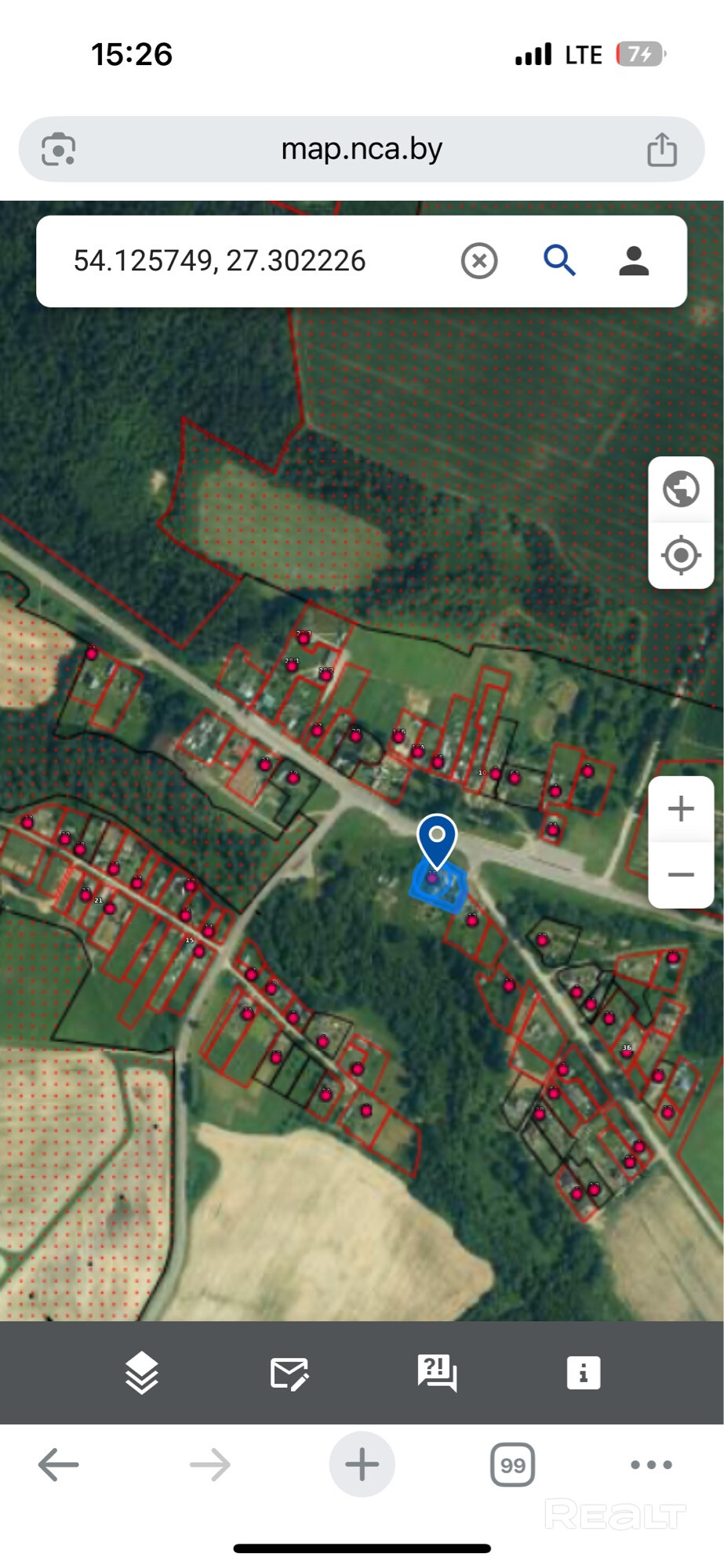724x1568 pixels.
Task: Show the information panel
Action: tap(583, 1373)
